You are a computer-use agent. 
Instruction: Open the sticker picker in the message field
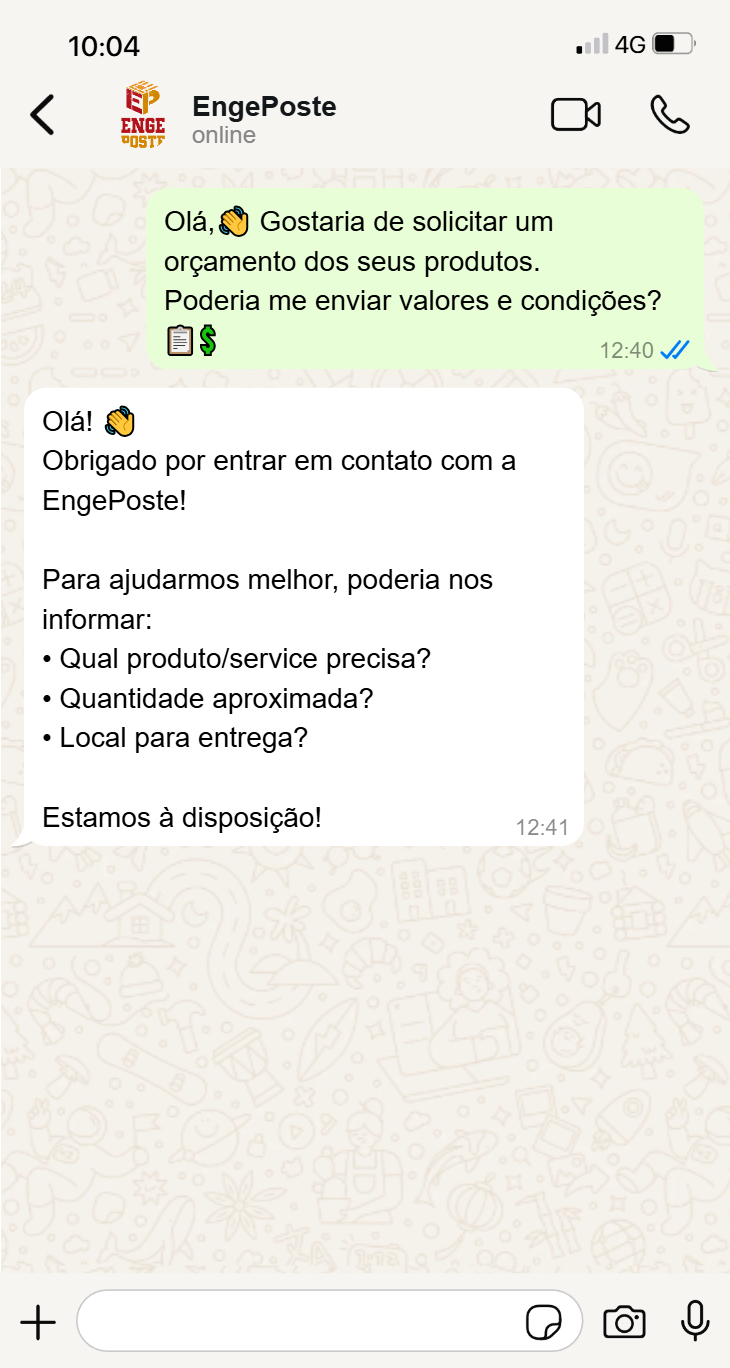click(x=545, y=1320)
